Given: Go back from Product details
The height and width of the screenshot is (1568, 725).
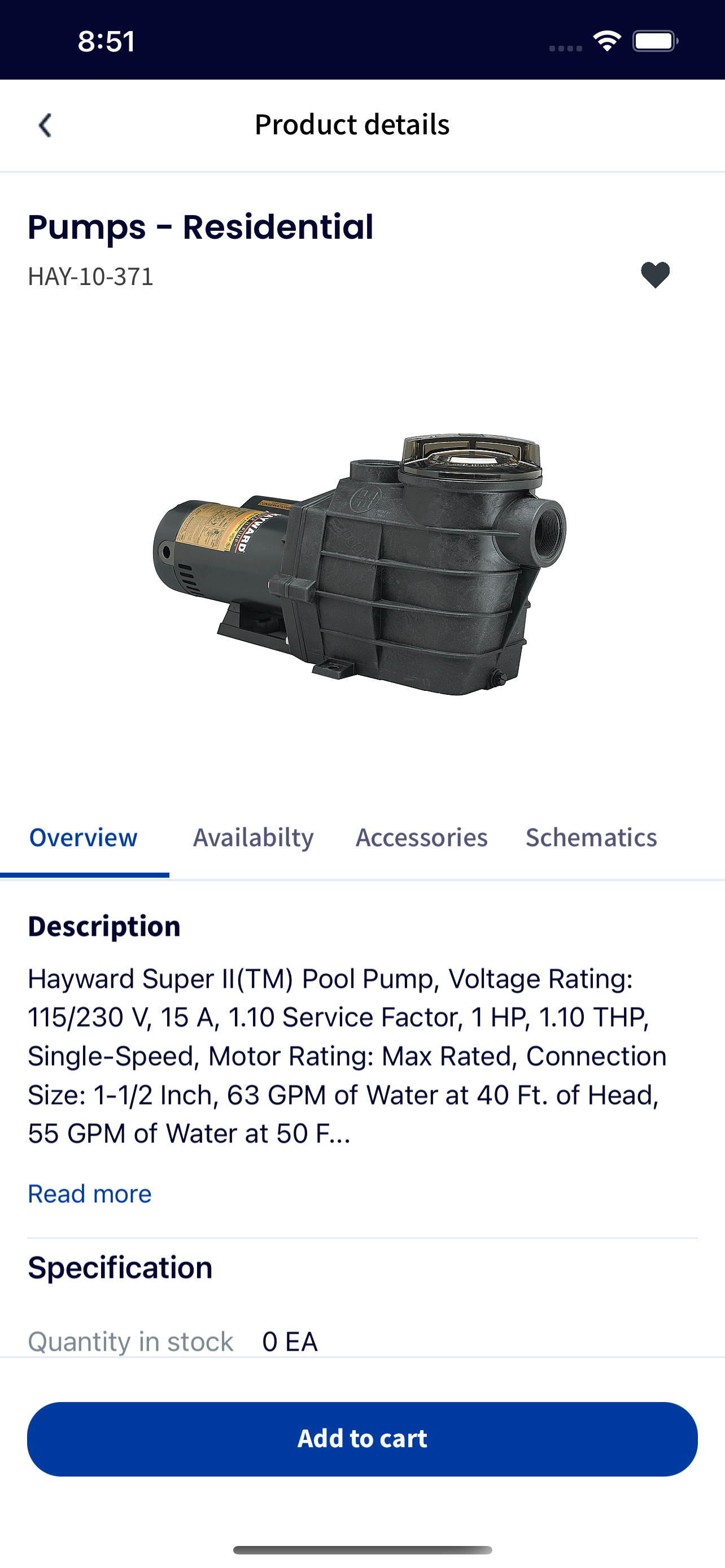Looking at the screenshot, I should [x=45, y=125].
